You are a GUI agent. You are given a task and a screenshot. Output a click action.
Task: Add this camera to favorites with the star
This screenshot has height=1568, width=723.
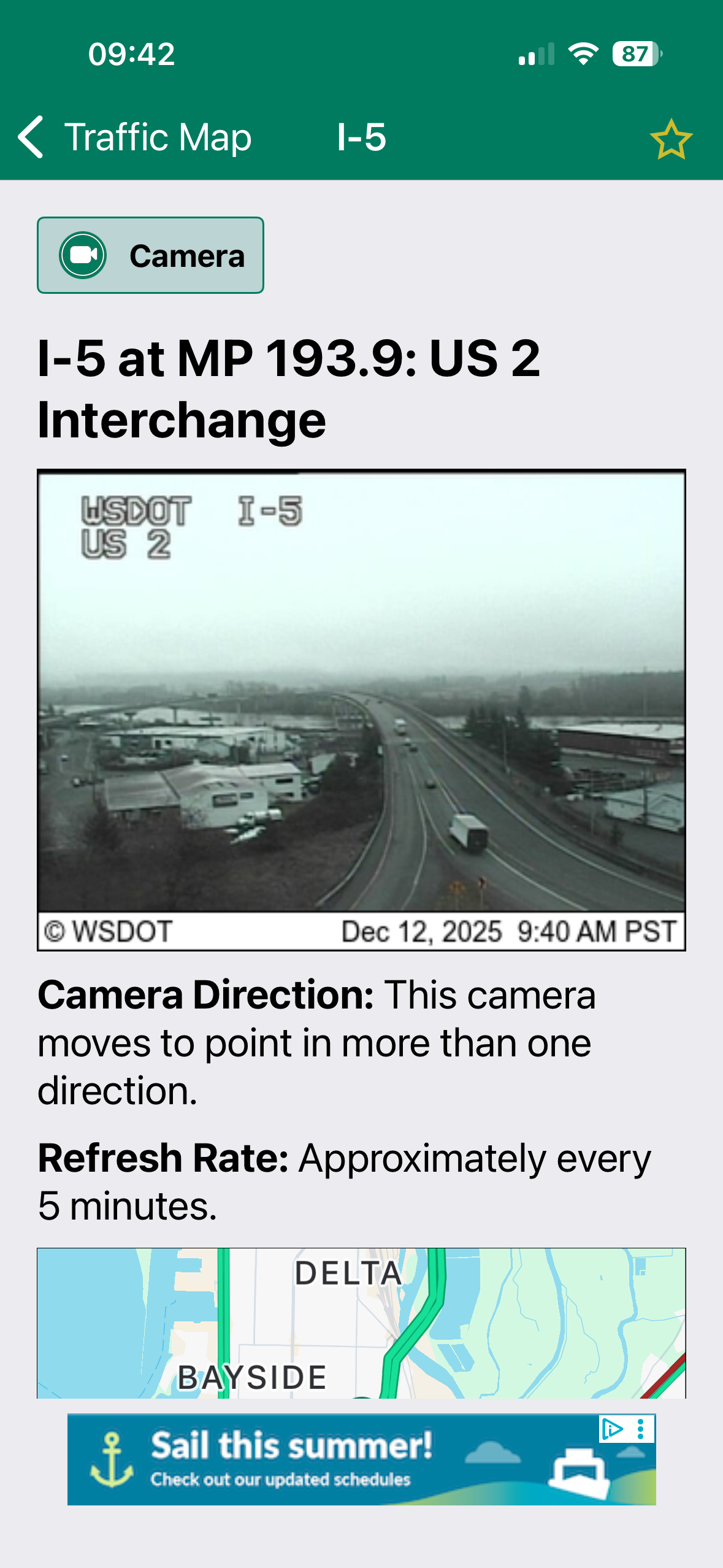671,139
